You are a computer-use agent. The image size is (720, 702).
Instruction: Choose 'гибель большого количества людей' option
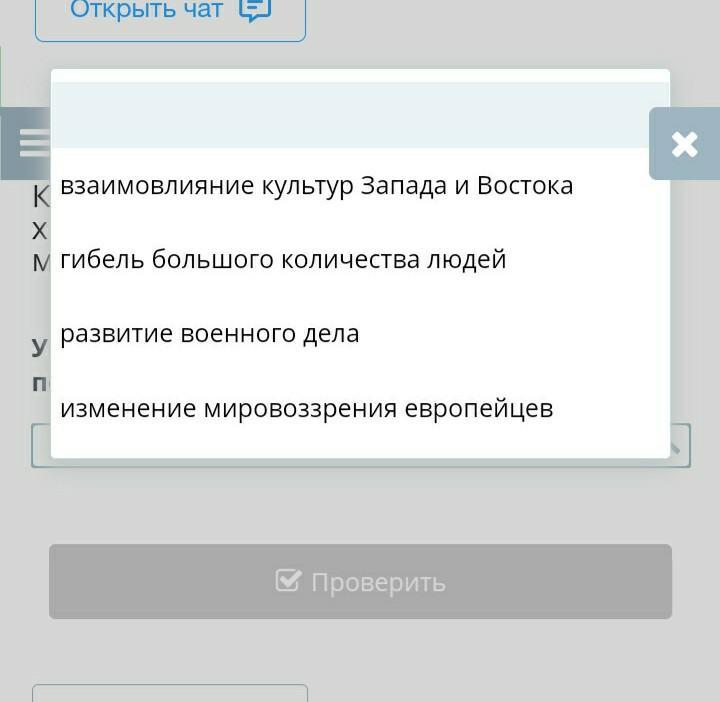tap(283, 260)
